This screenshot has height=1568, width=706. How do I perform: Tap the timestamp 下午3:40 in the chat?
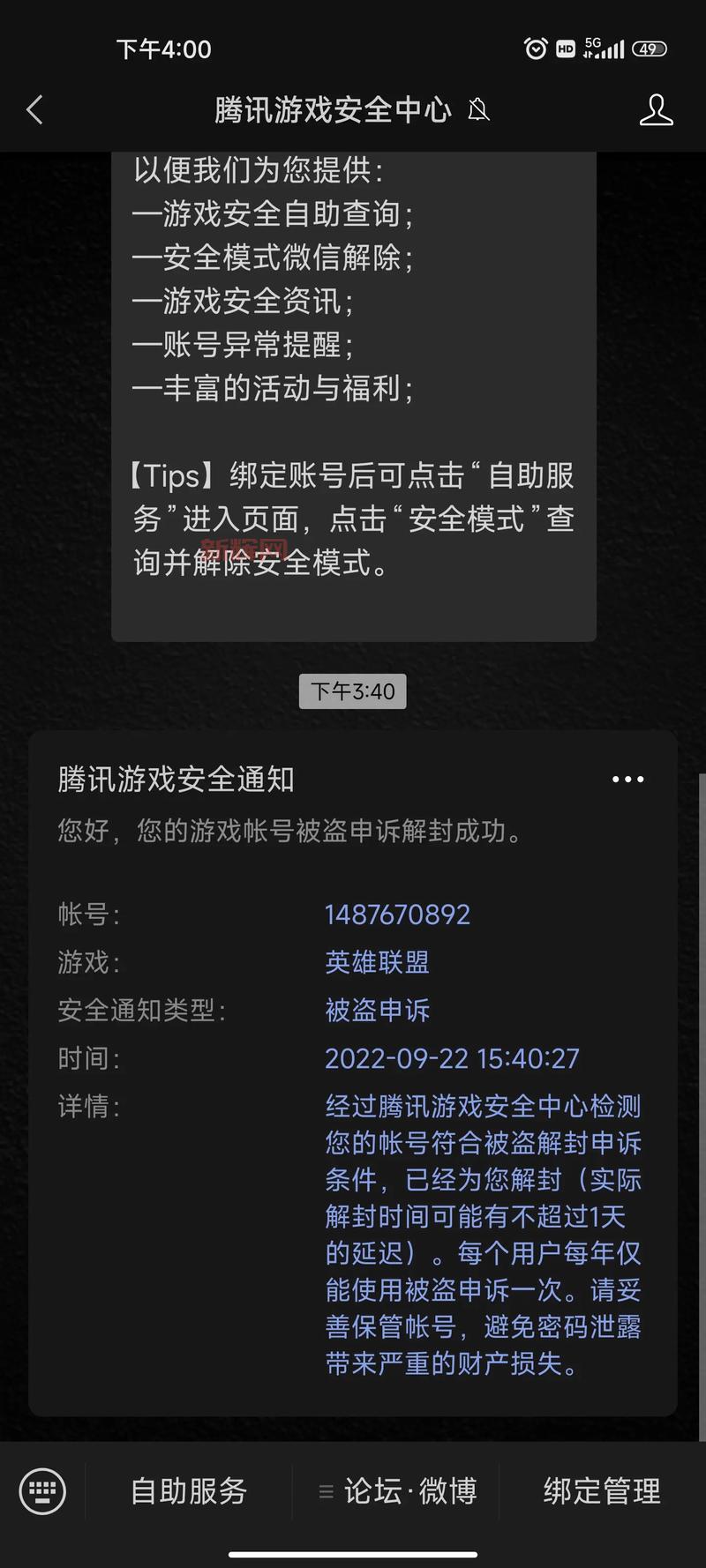point(352,691)
